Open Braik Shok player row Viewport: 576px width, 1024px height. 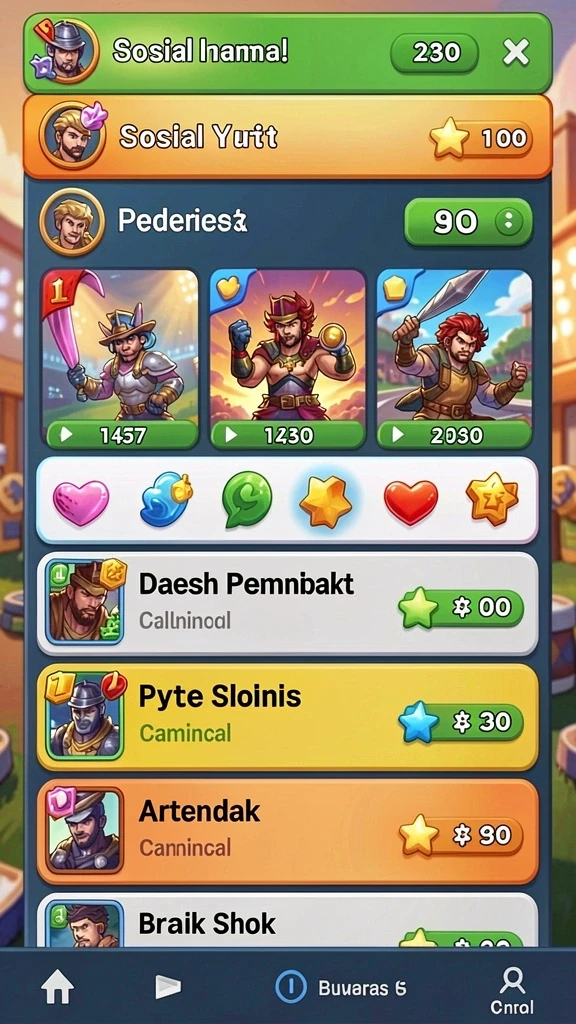coord(287,920)
